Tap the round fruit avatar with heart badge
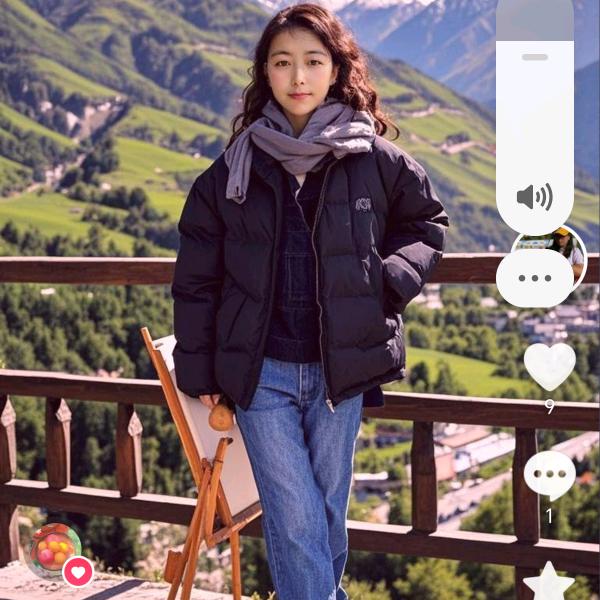This screenshot has width=600, height=600. [x=55, y=551]
